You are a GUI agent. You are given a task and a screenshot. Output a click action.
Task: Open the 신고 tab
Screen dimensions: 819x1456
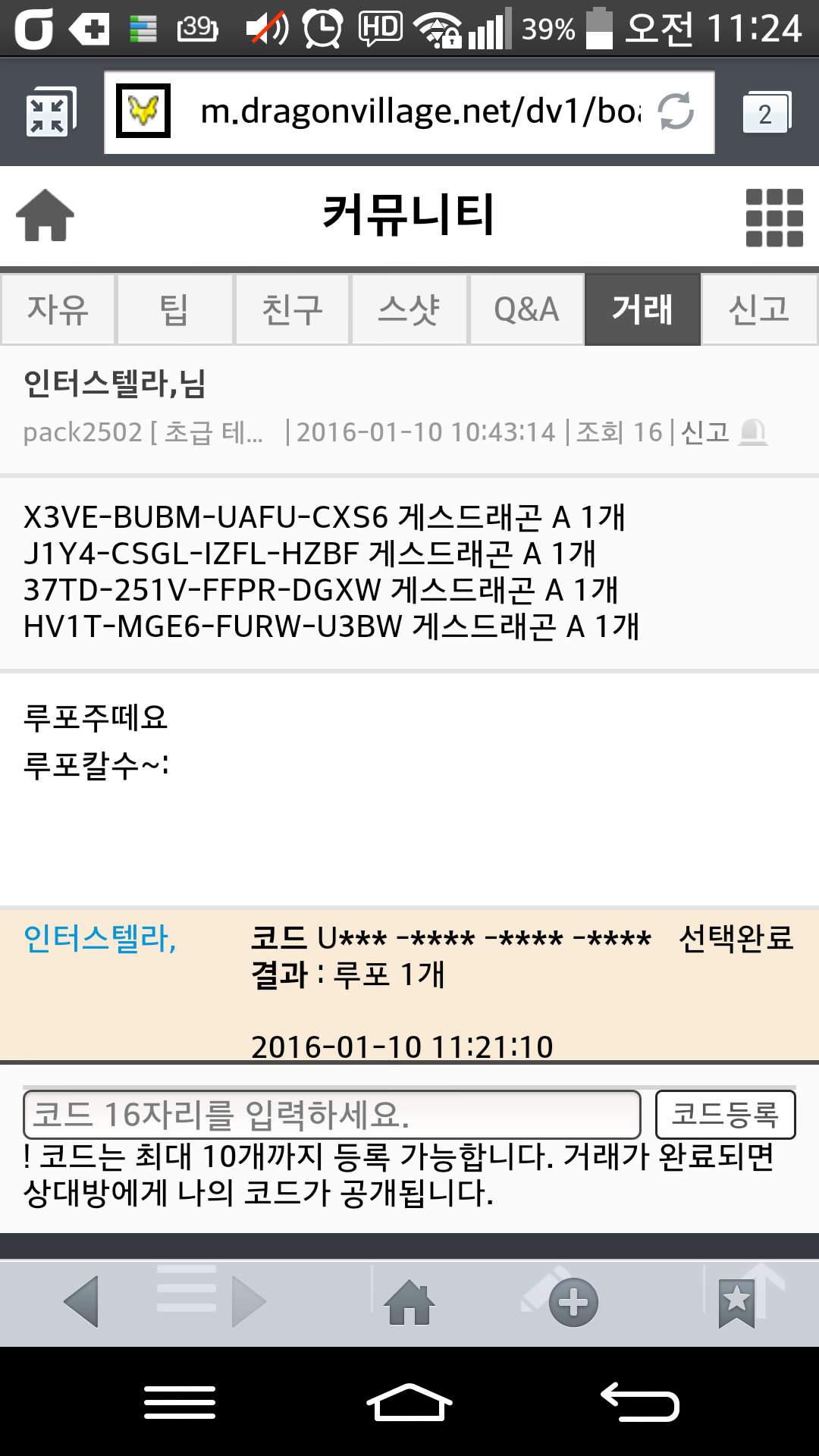759,309
